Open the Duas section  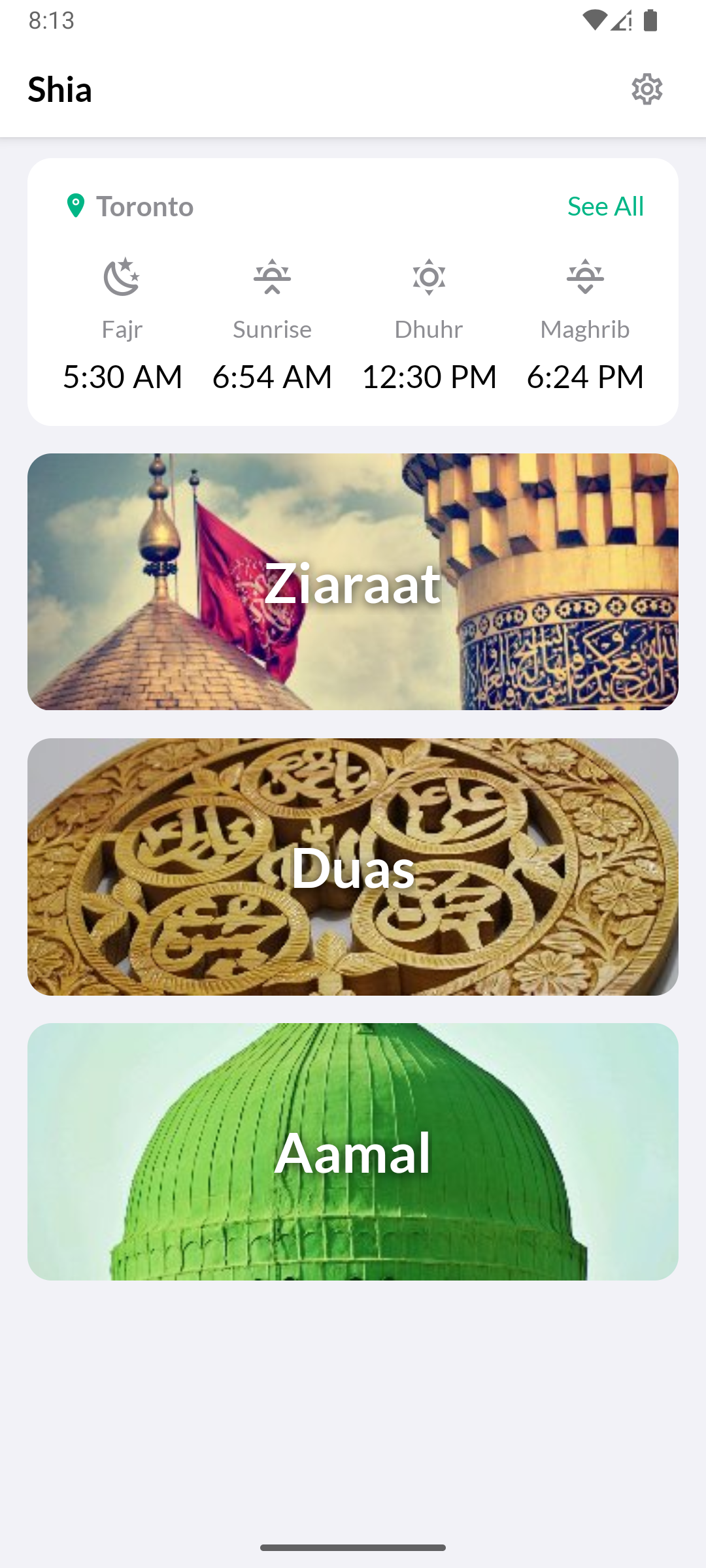pos(353,866)
